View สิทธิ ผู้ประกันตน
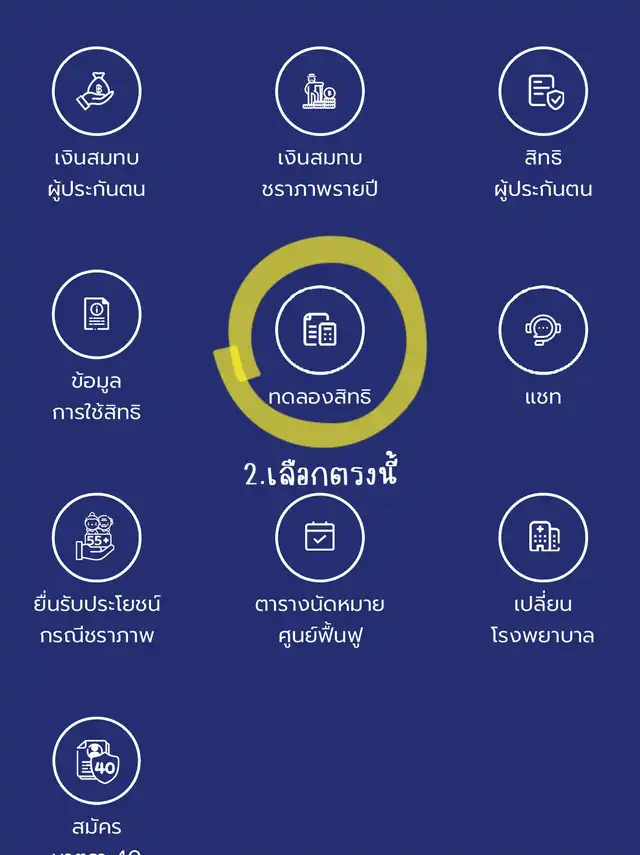Screen dimensions: 640x855 point(543,91)
